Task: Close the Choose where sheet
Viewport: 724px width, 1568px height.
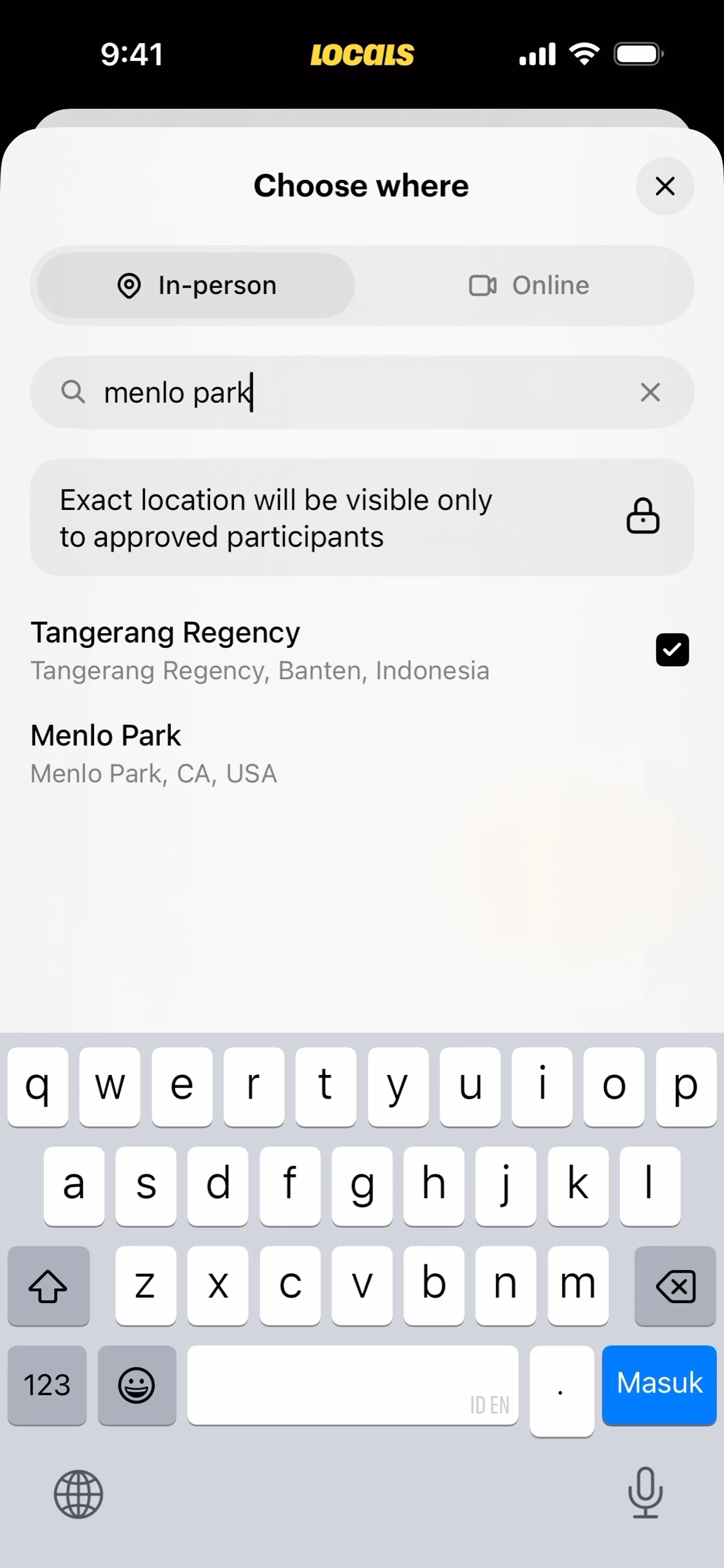Action: pyautogui.click(x=664, y=186)
